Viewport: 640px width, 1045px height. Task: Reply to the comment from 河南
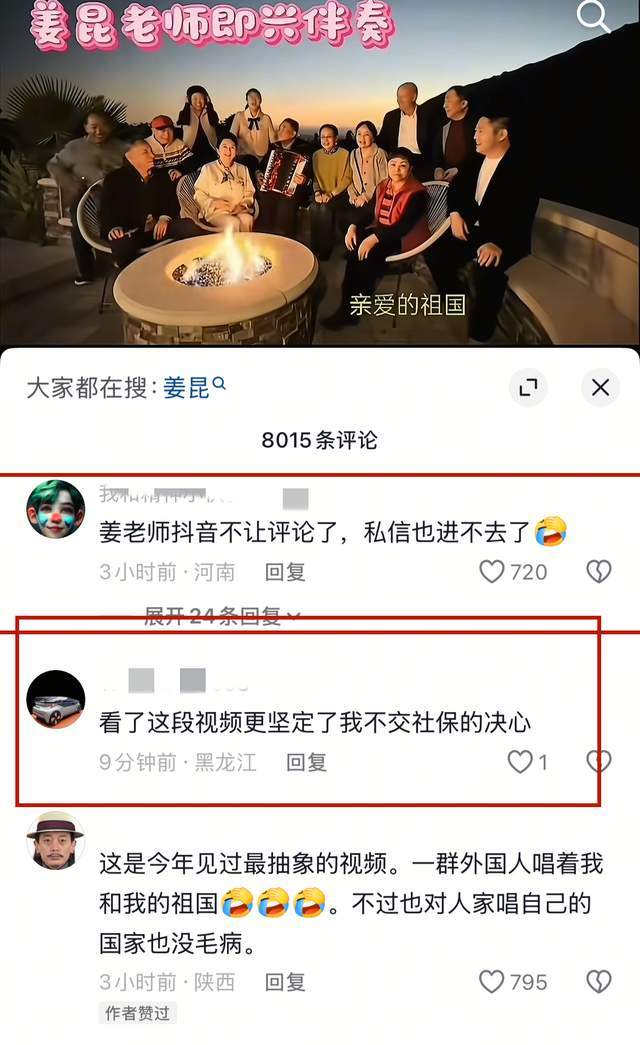point(285,572)
